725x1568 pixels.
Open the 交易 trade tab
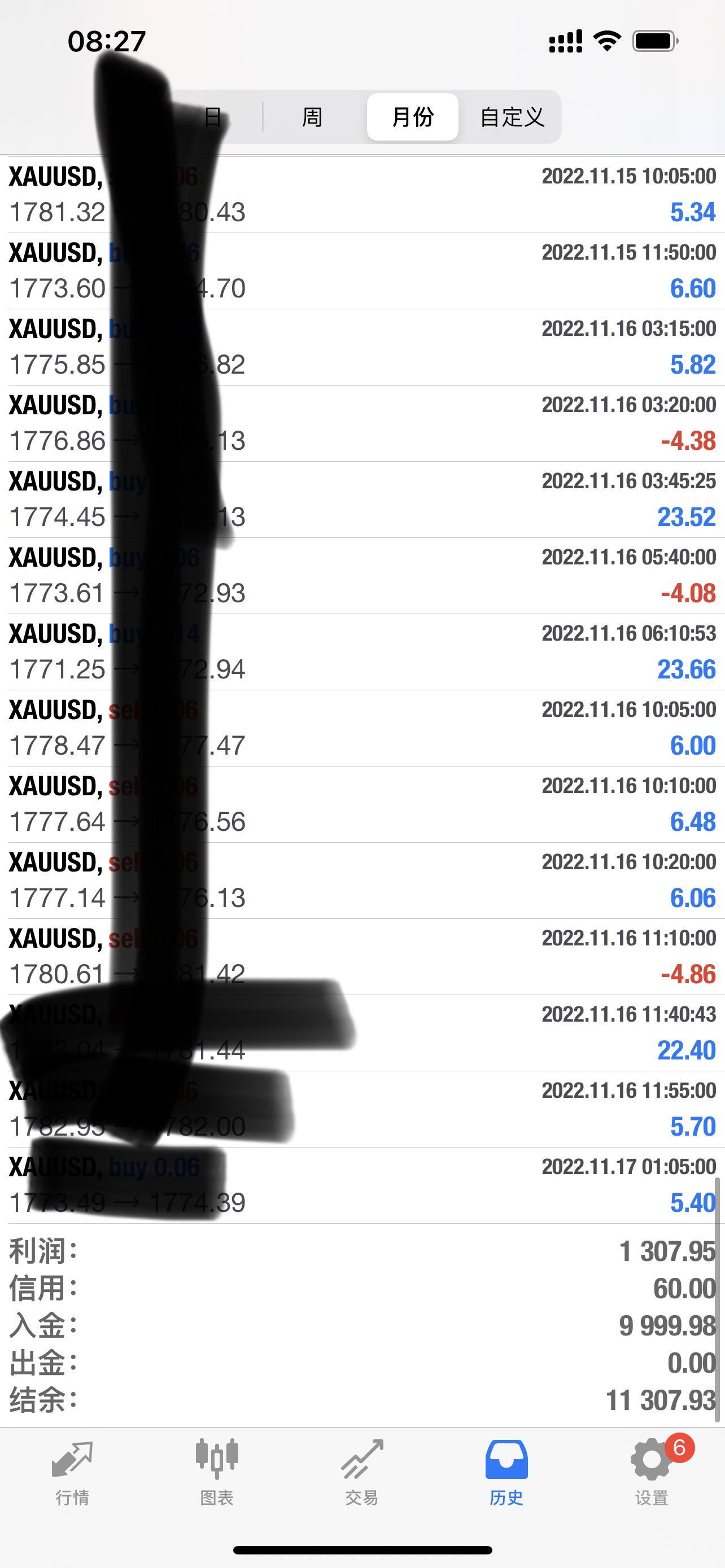362,1473
